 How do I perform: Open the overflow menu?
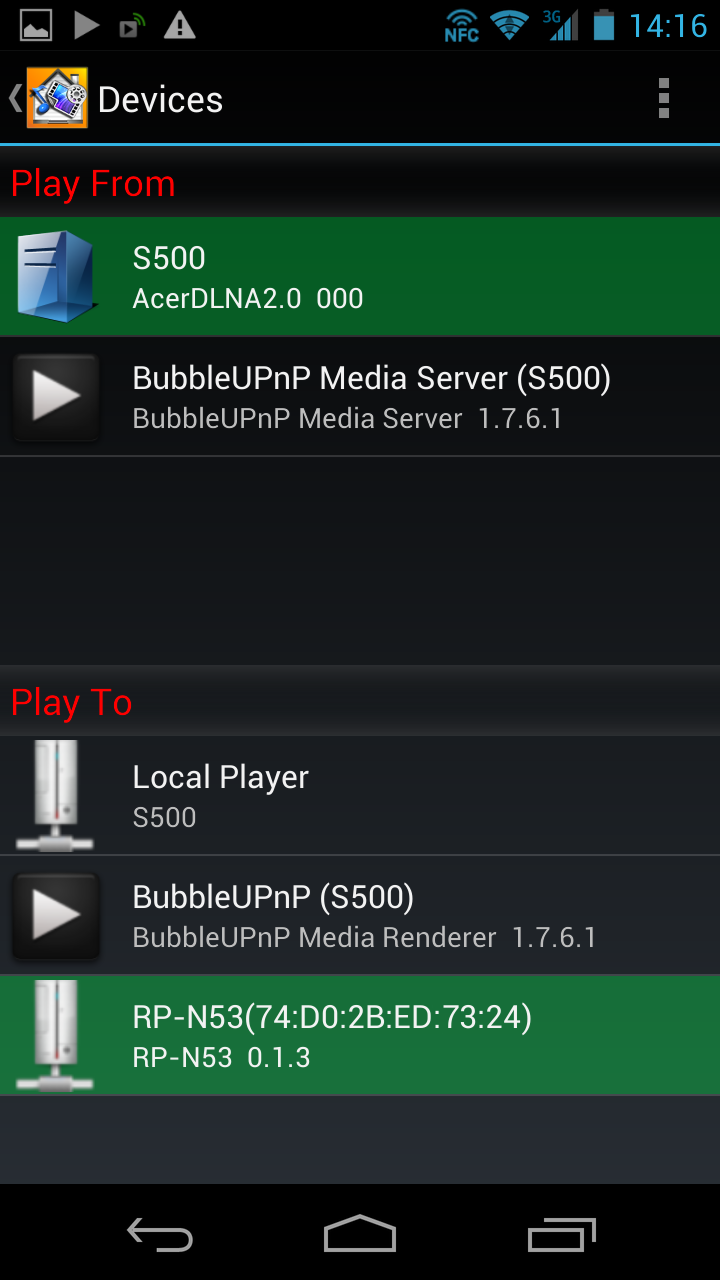[x=663, y=99]
